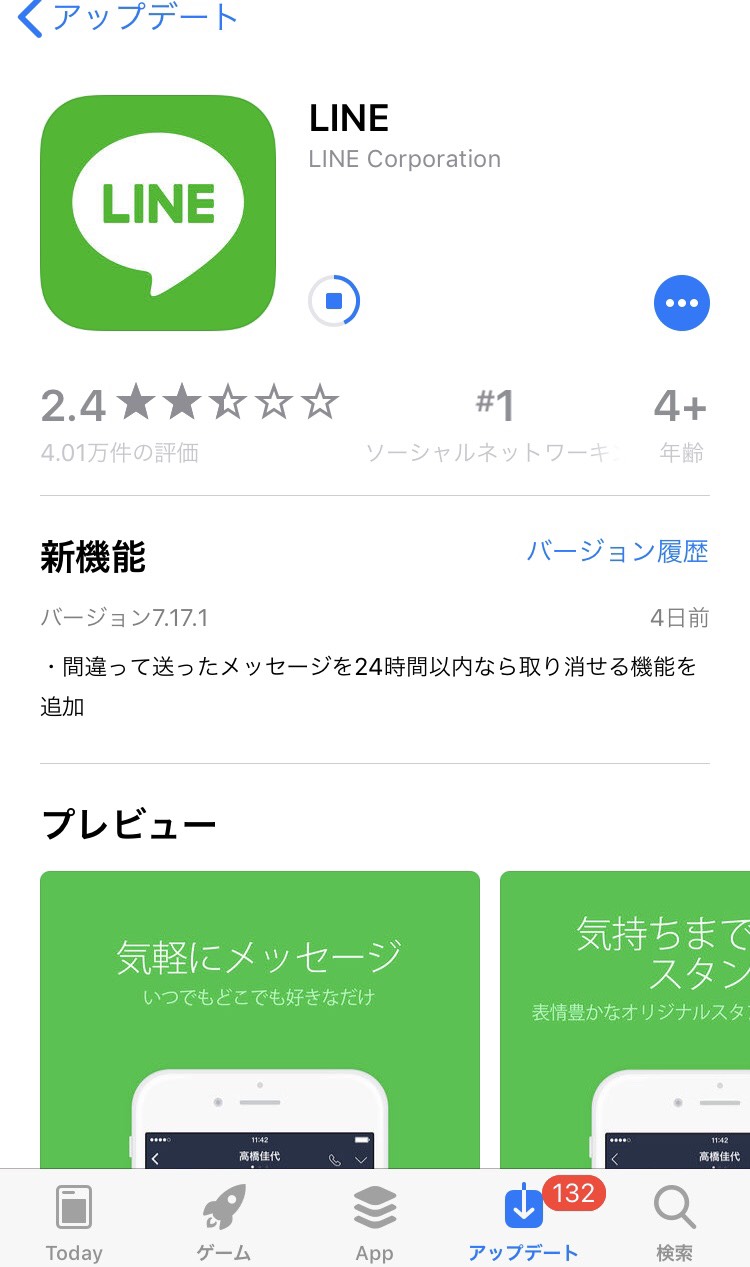
Task: Open バージョン履歴 link
Action: click(x=617, y=551)
